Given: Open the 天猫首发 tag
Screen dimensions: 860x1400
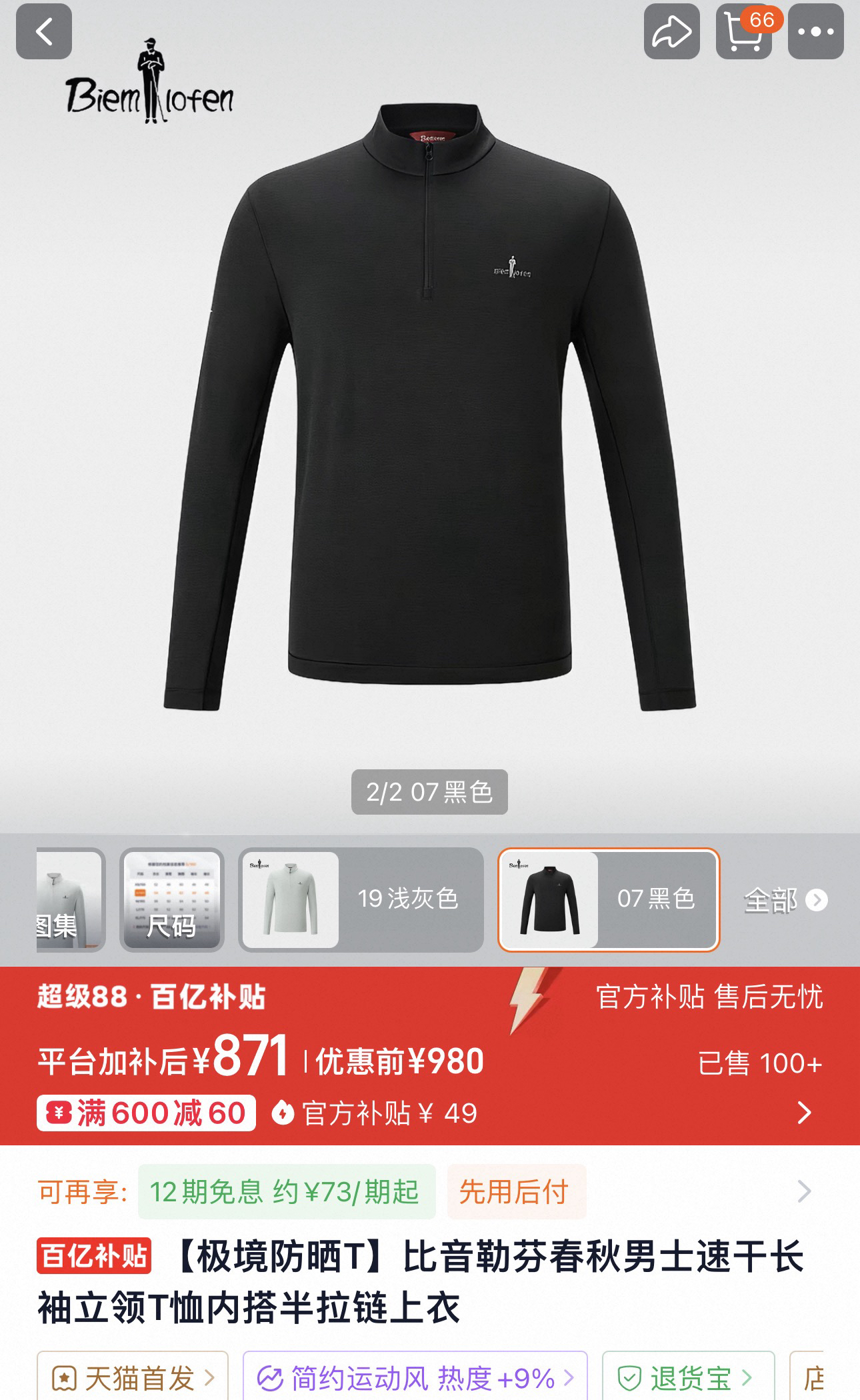Looking at the screenshot, I should pos(133,1377).
